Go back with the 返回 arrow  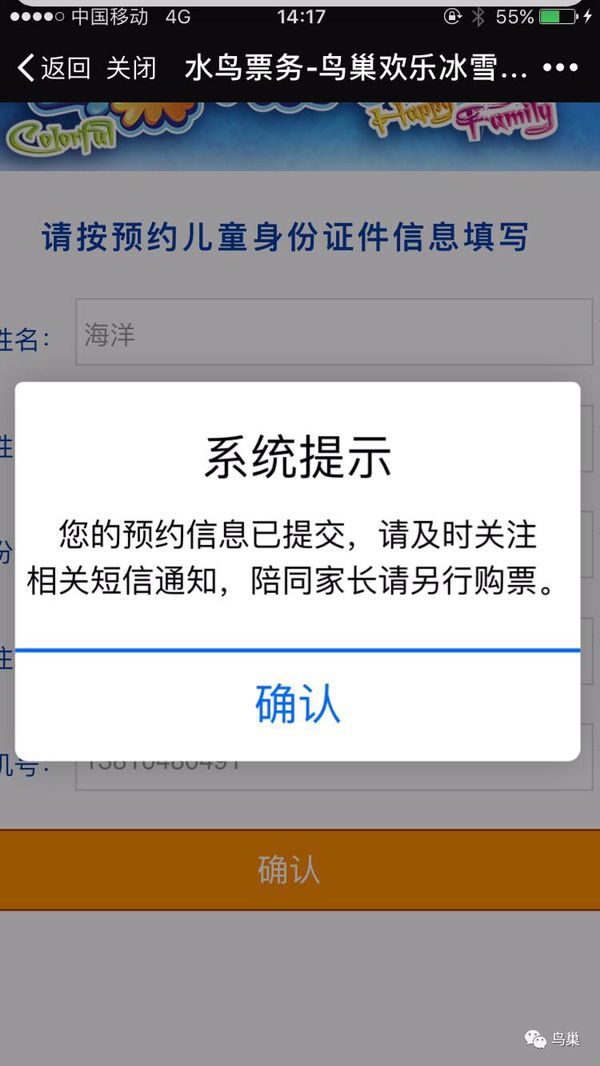click(x=53, y=68)
